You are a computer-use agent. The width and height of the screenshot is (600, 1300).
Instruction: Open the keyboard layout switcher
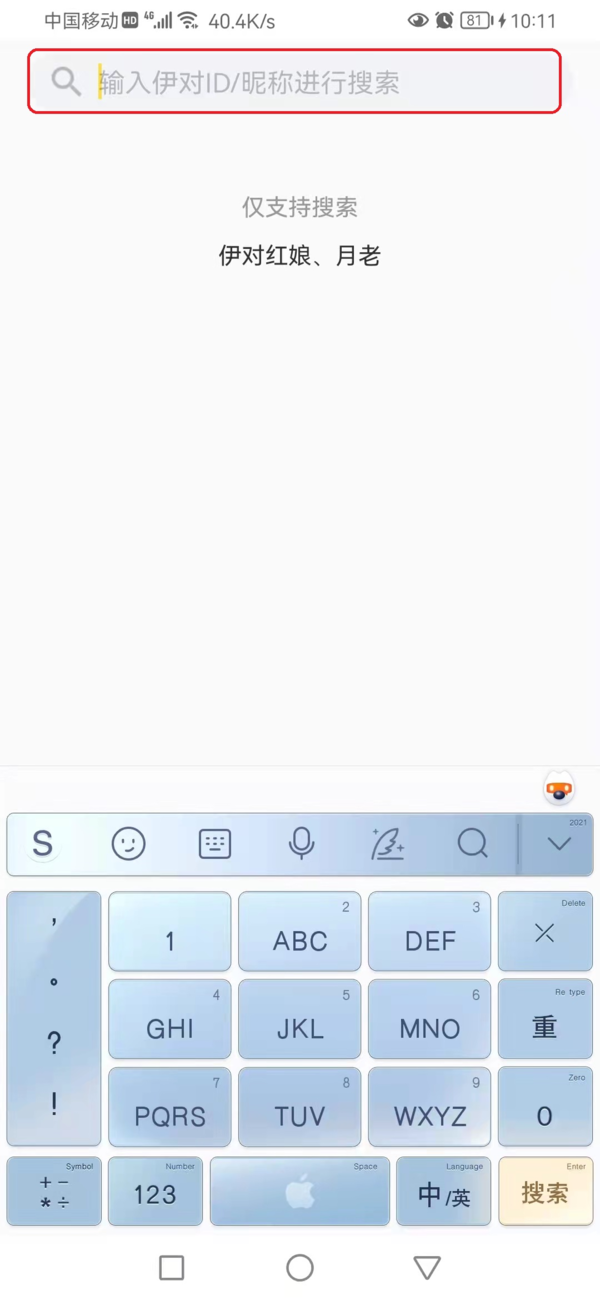pyautogui.click(x=215, y=845)
